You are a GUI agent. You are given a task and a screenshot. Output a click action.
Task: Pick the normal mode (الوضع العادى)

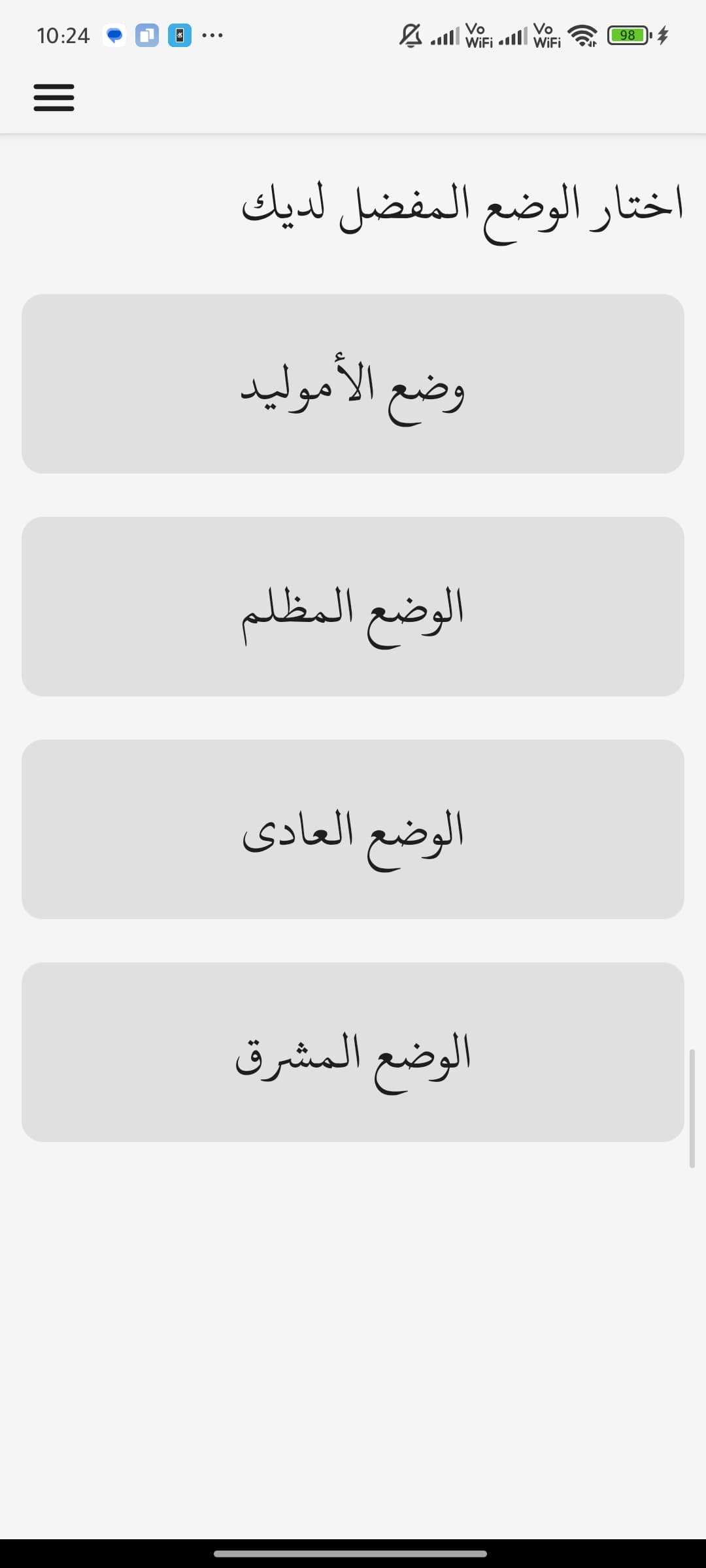tap(353, 829)
